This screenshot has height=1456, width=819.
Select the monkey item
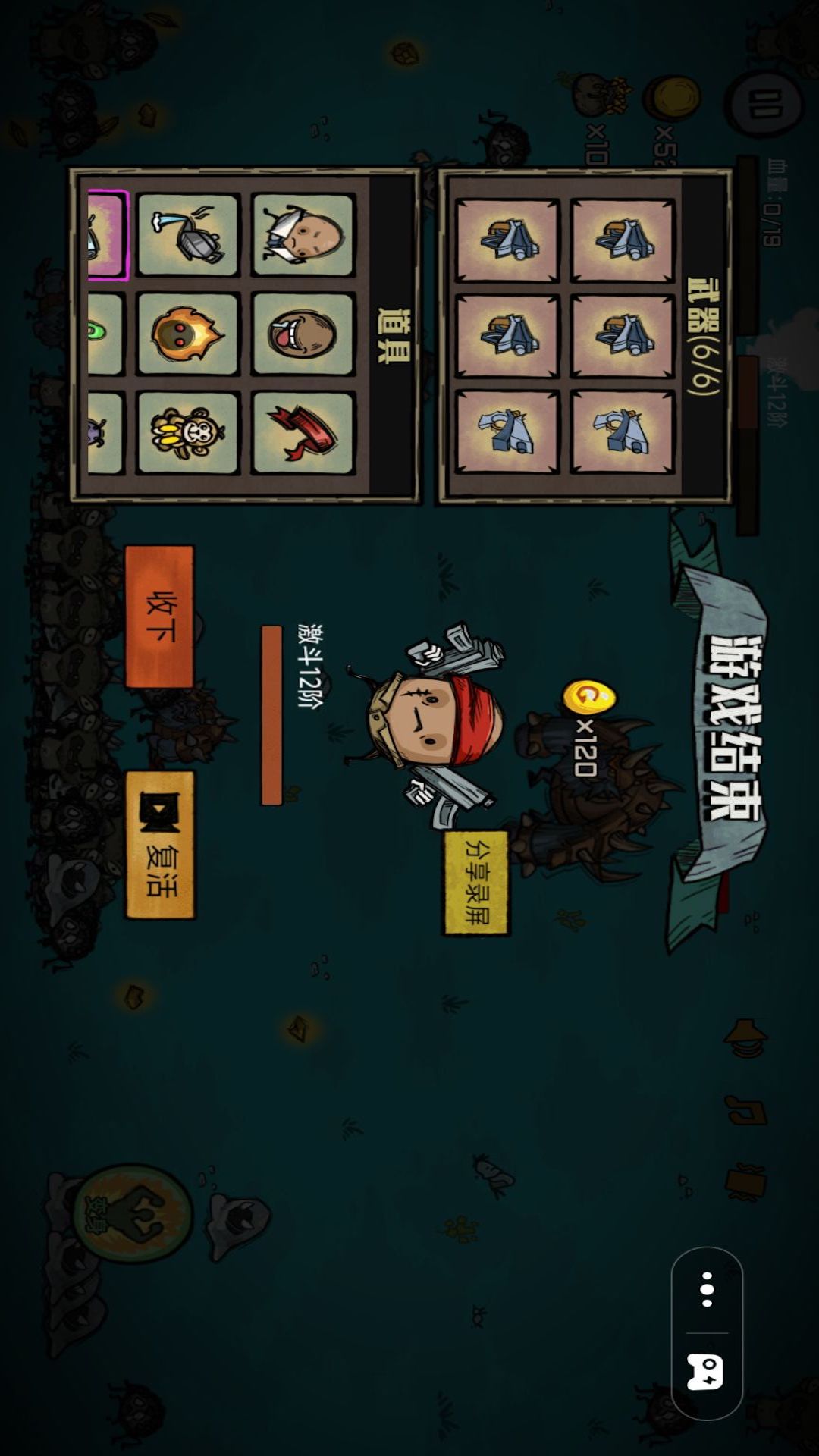point(188,433)
